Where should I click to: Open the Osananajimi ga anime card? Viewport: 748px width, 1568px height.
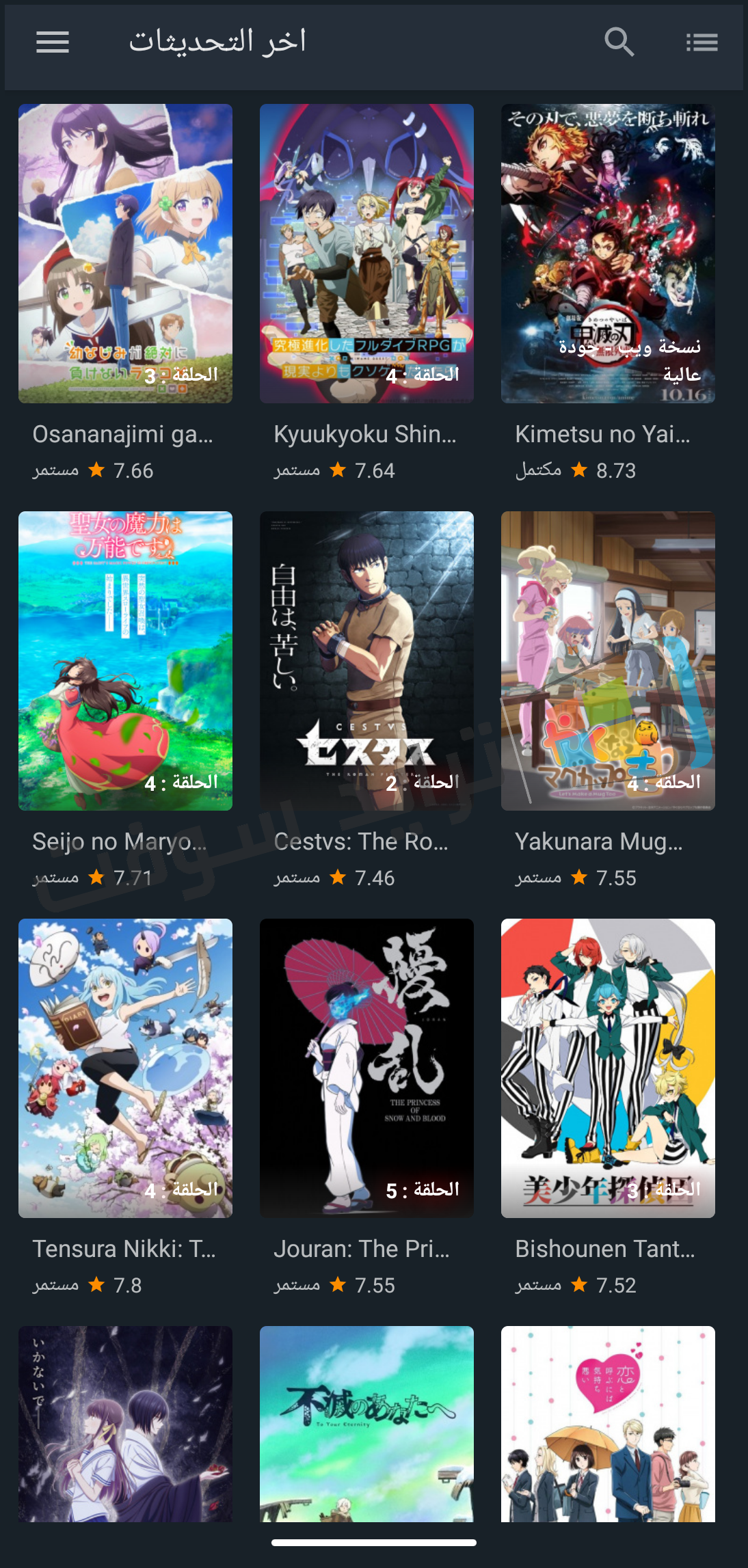(125, 254)
